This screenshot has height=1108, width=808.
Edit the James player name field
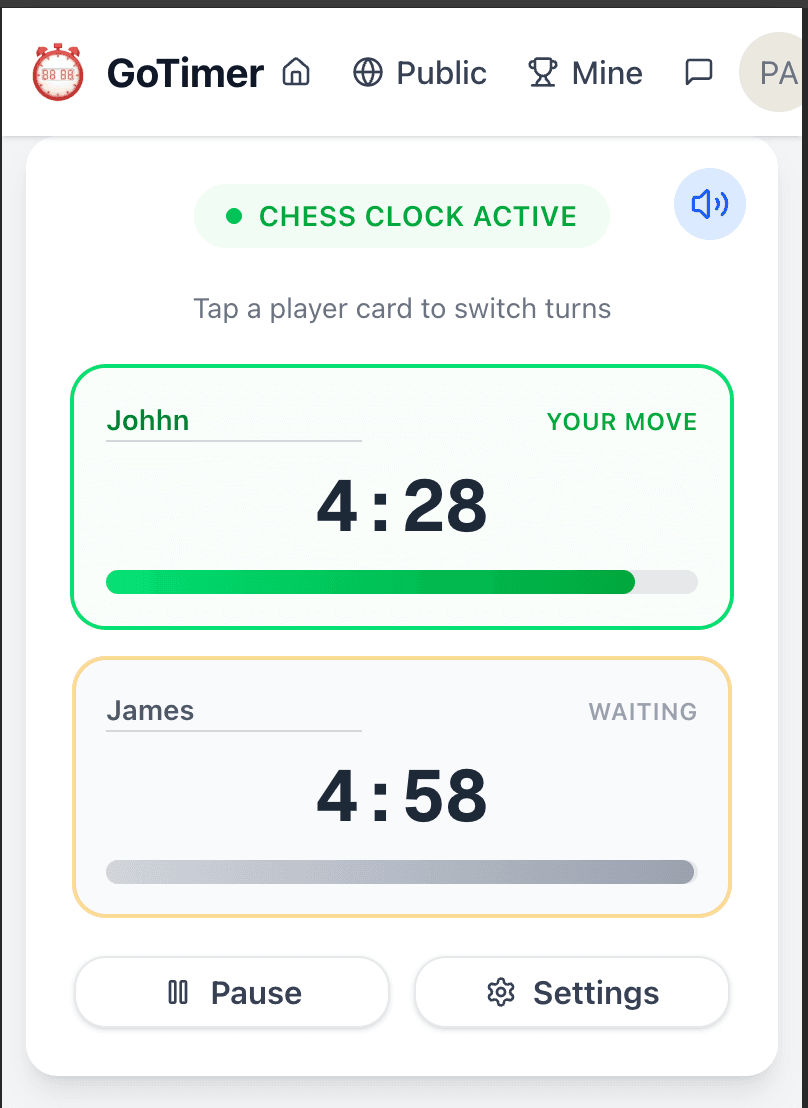coord(233,711)
